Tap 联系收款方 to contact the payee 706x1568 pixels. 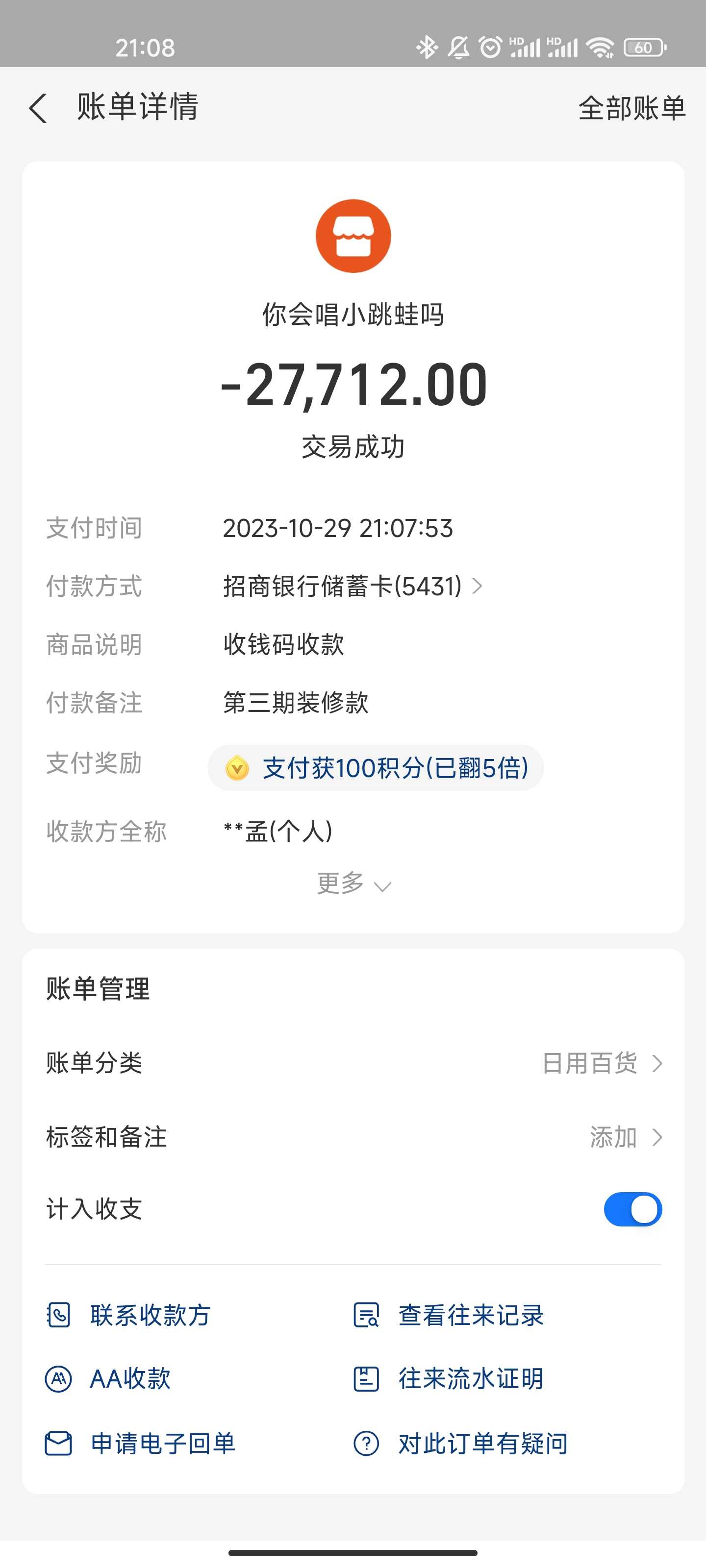(129, 1315)
